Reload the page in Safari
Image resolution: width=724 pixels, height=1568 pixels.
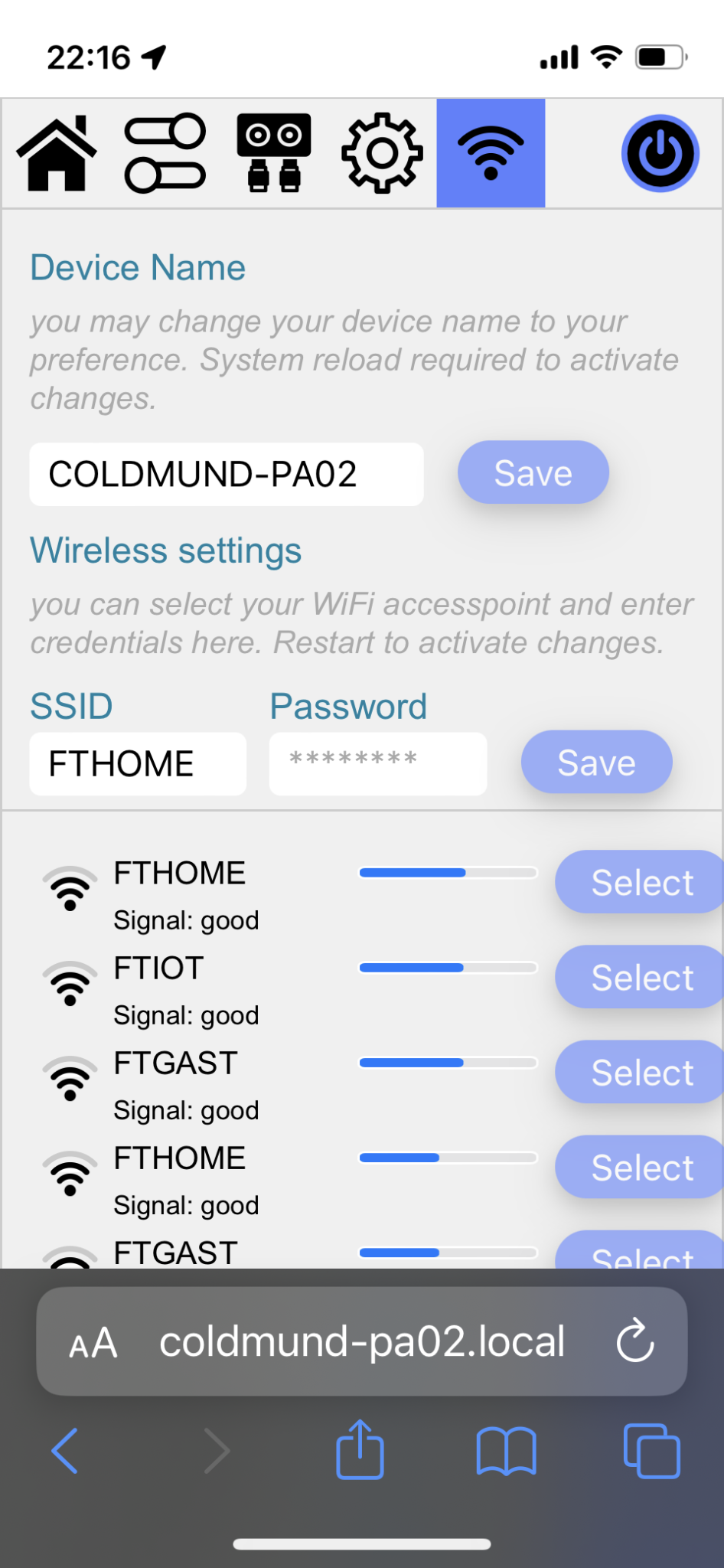coord(635,1341)
